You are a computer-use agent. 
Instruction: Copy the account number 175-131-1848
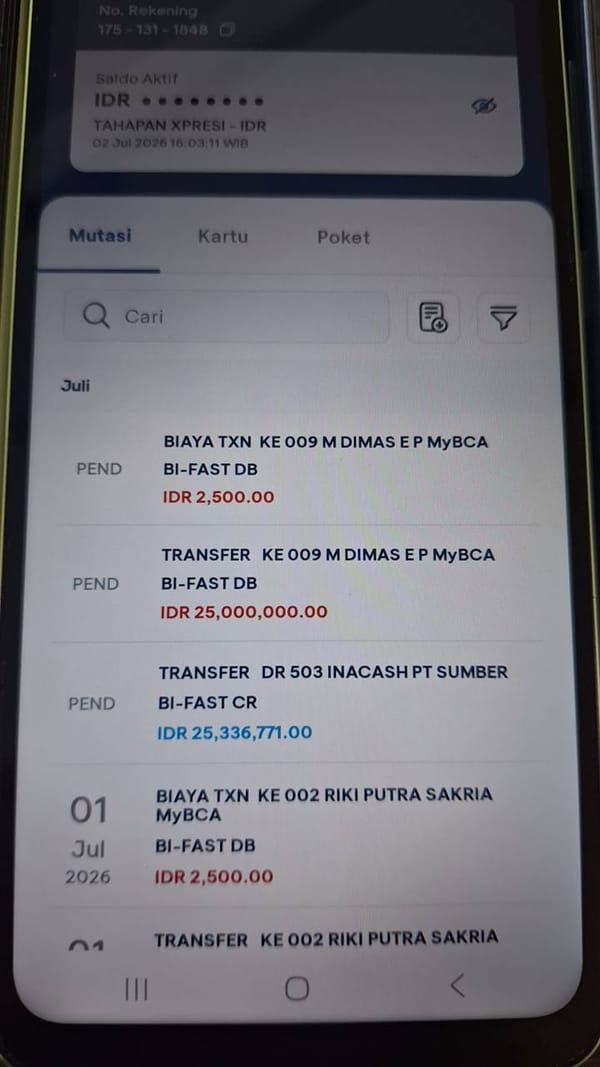click(227, 30)
